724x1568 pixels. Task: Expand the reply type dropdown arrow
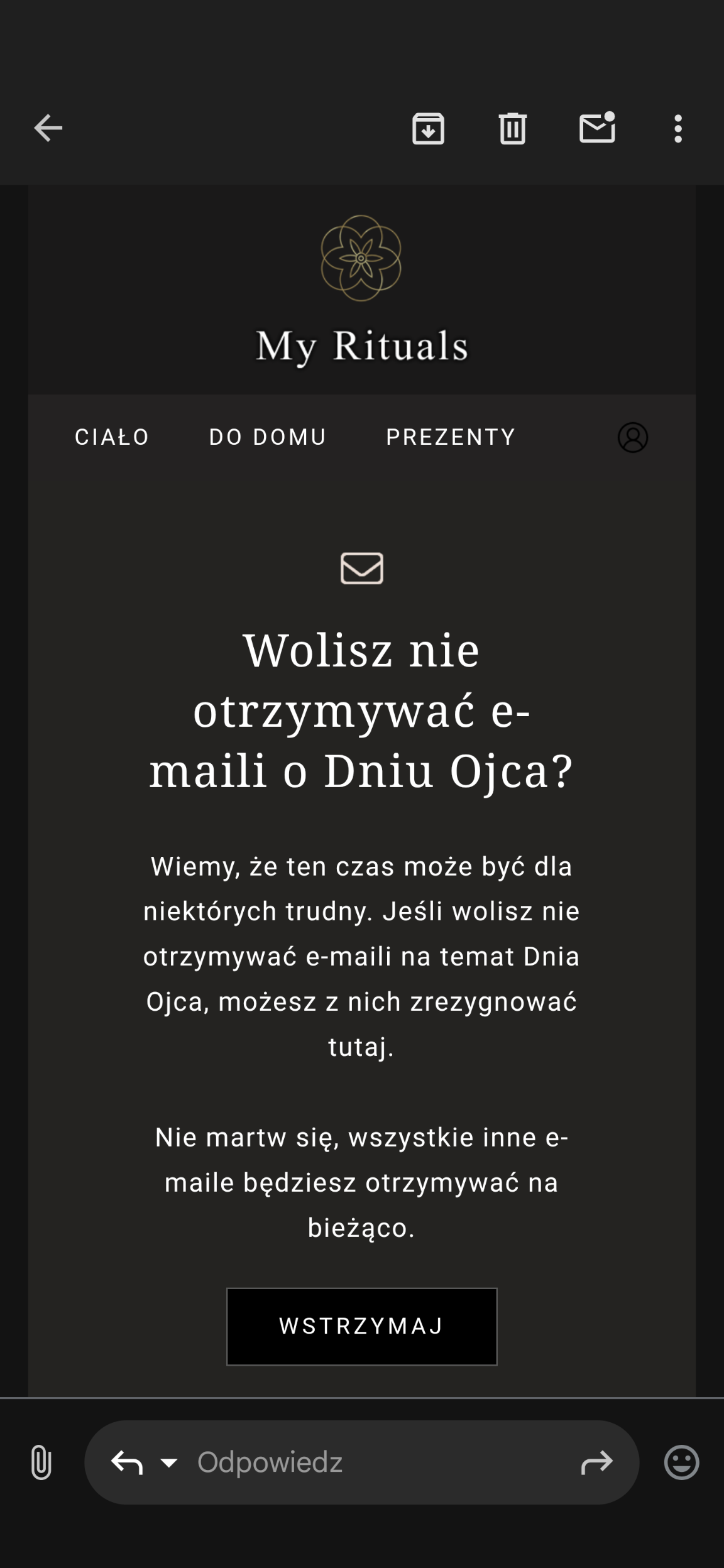point(169,1462)
